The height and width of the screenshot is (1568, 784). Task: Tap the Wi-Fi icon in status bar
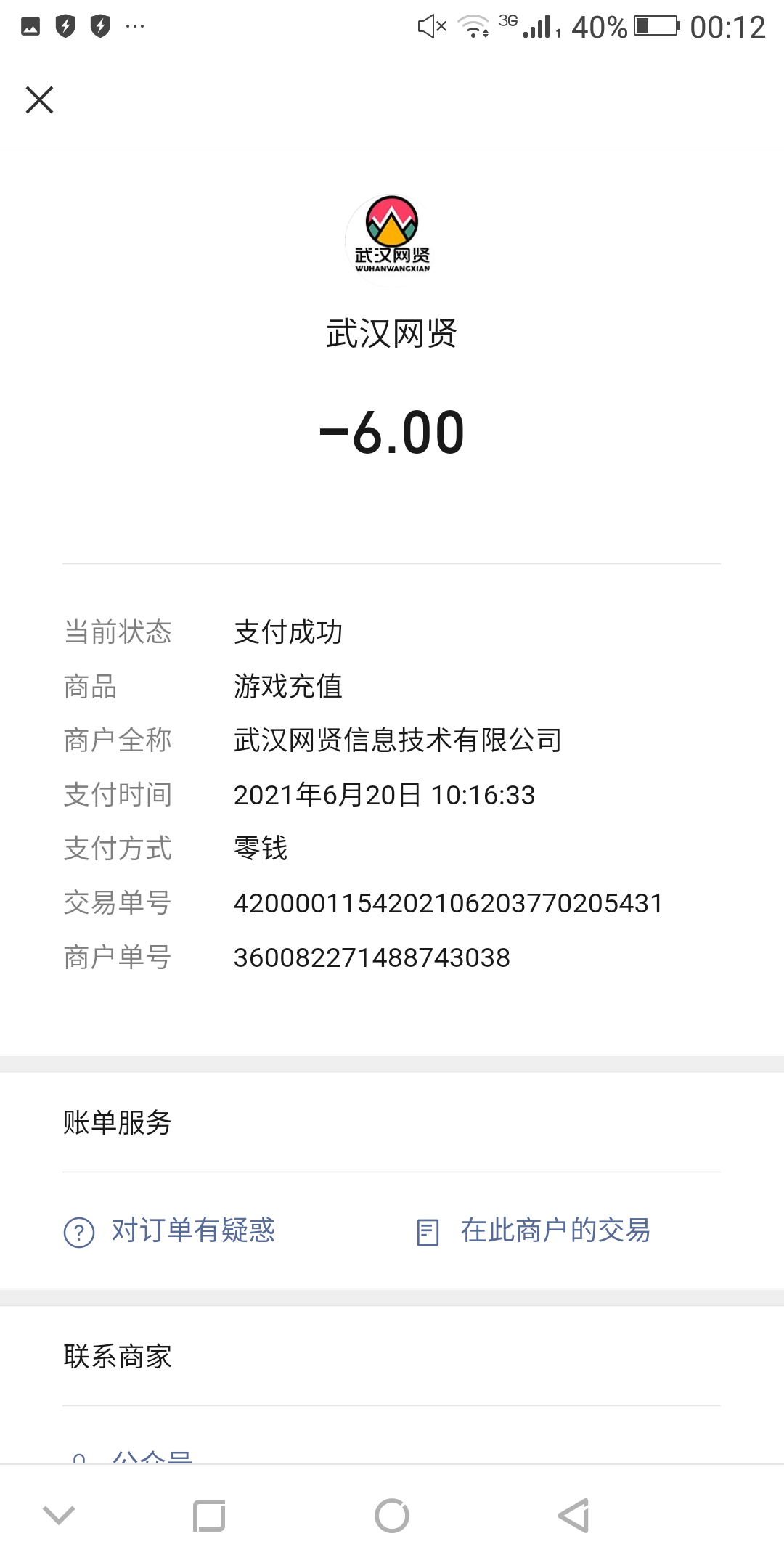pos(472,26)
